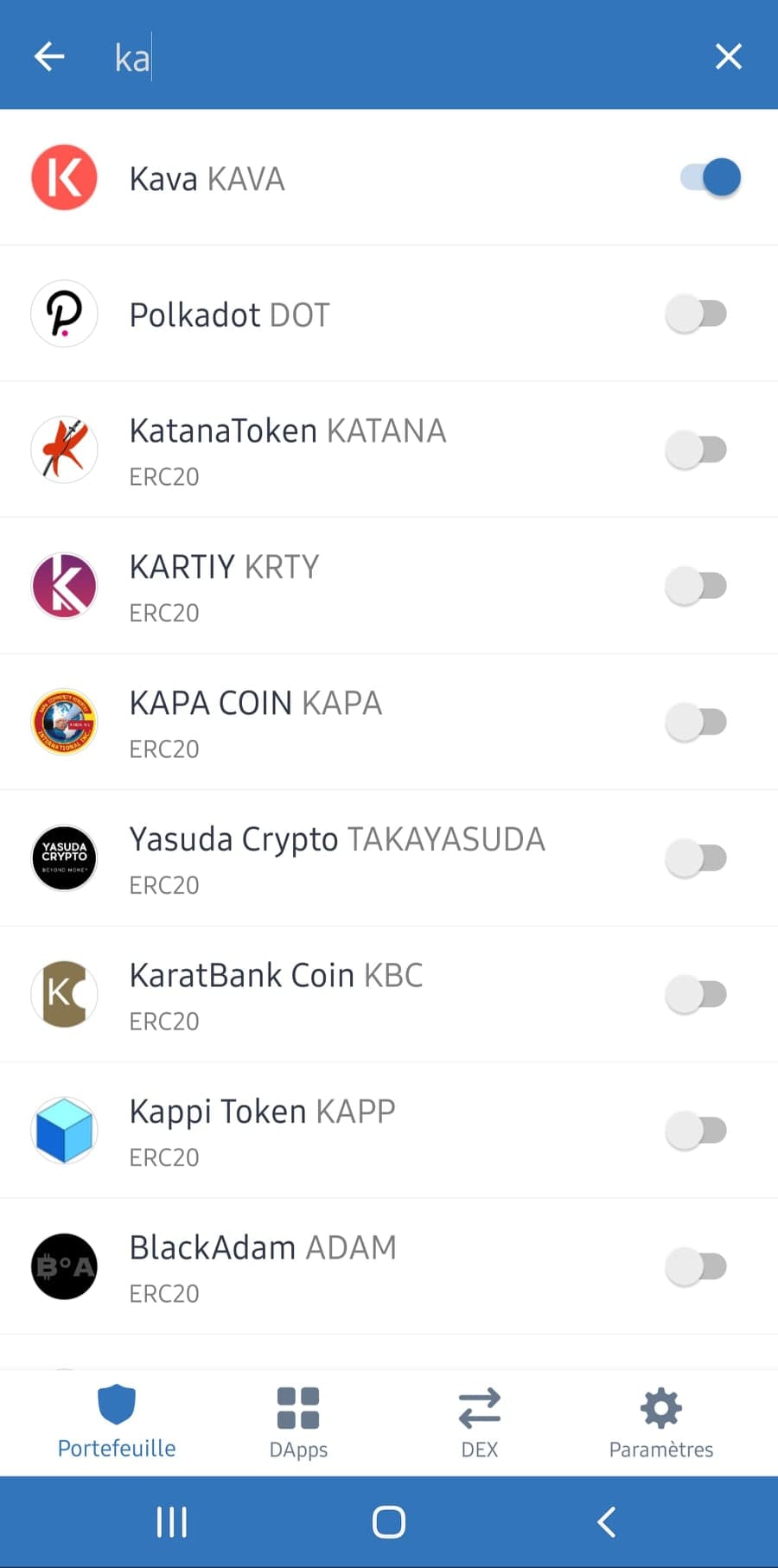This screenshot has width=778, height=1568.
Task: Turn on Kappi Token KAPP
Action: click(696, 1131)
